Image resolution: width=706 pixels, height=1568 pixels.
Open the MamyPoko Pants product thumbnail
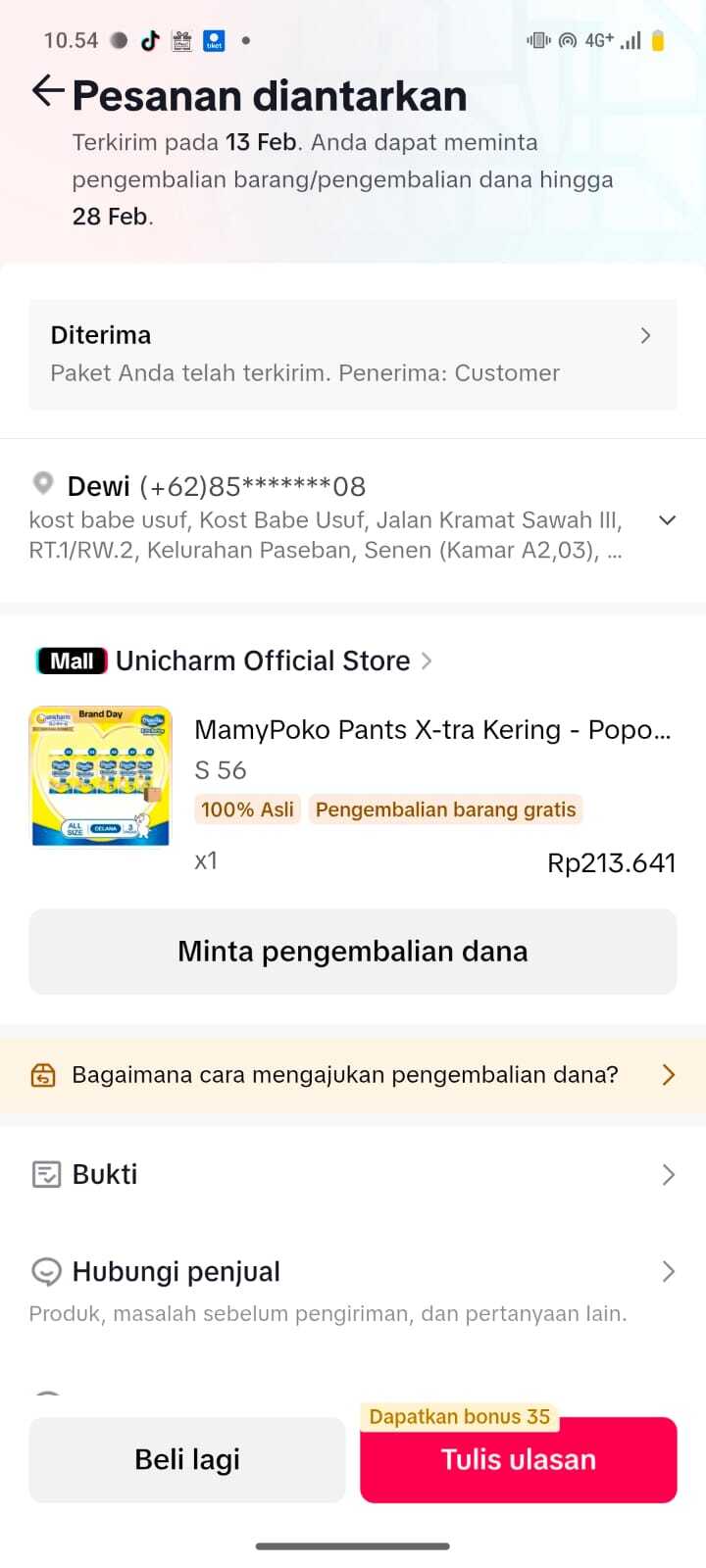point(101,776)
